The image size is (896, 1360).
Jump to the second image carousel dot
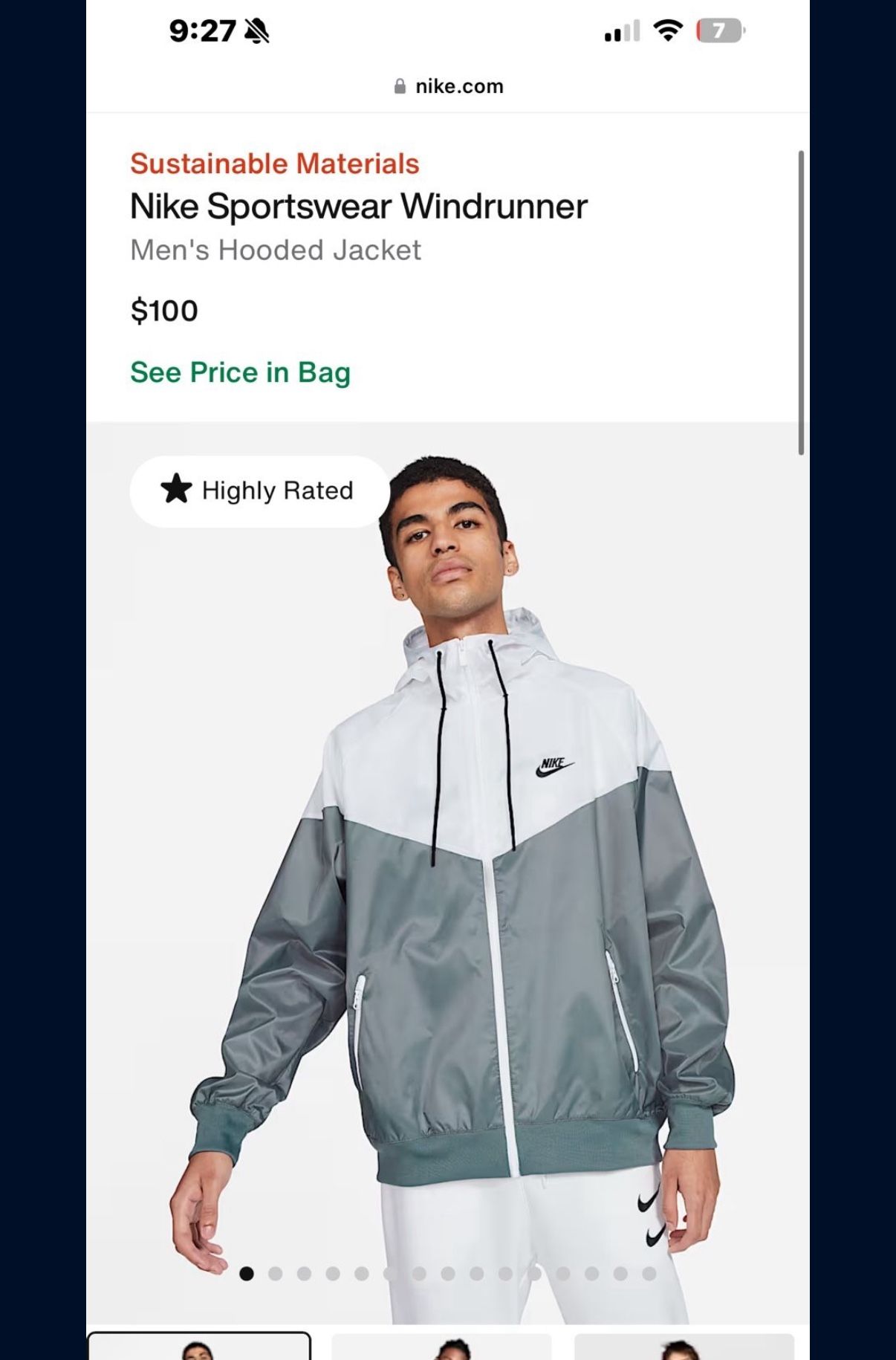(276, 1274)
